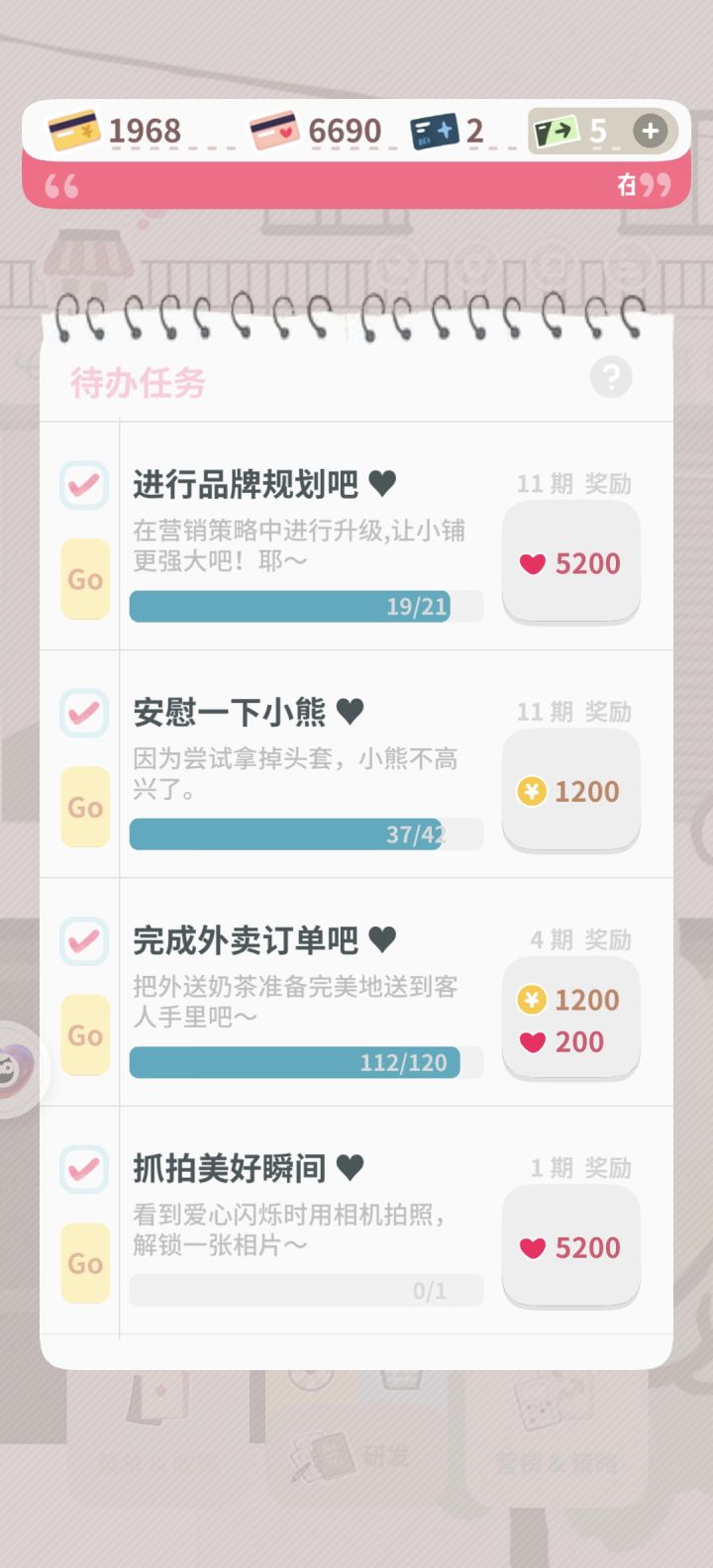Screen dimensions: 713x1568
Task: Click the 112/120 progress bar
Action: [305, 1061]
